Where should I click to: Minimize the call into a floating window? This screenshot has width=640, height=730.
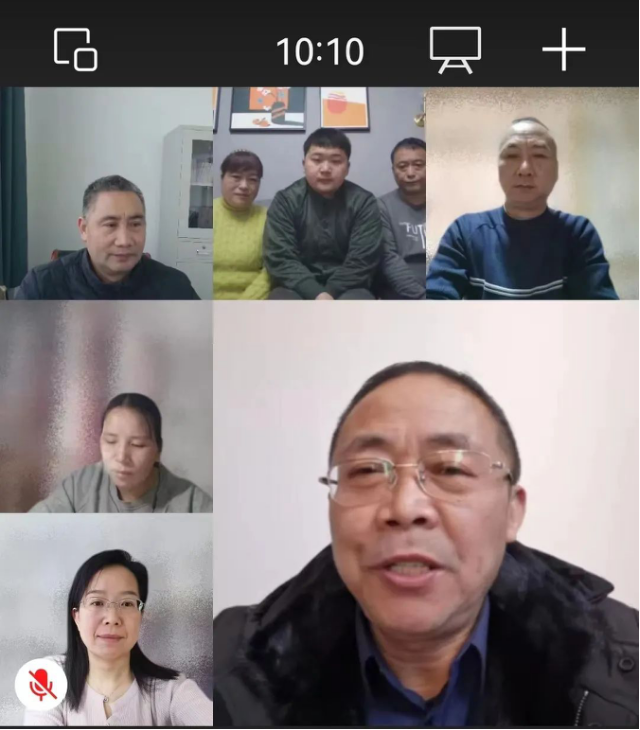coord(75,49)
